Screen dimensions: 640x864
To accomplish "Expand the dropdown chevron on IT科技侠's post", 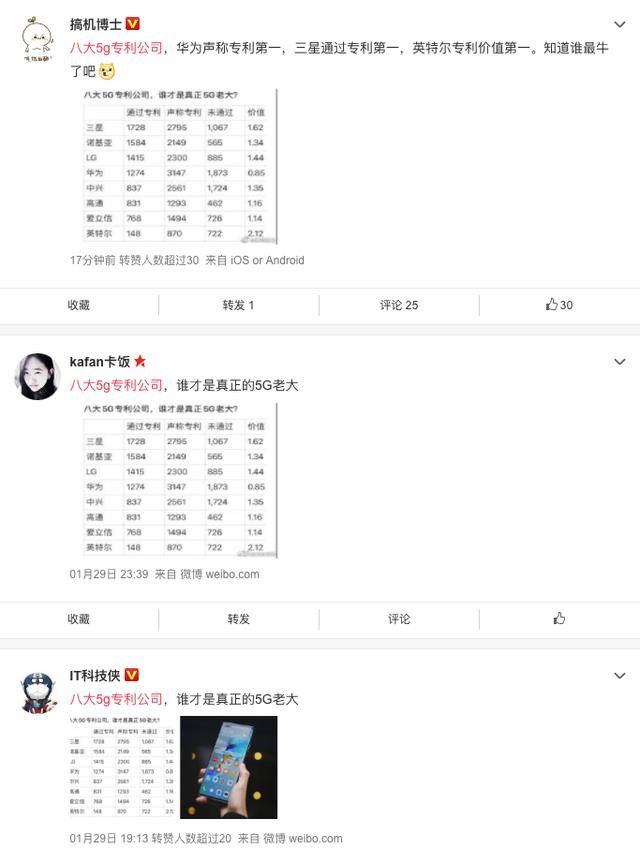I will click(x=619, y=676).
